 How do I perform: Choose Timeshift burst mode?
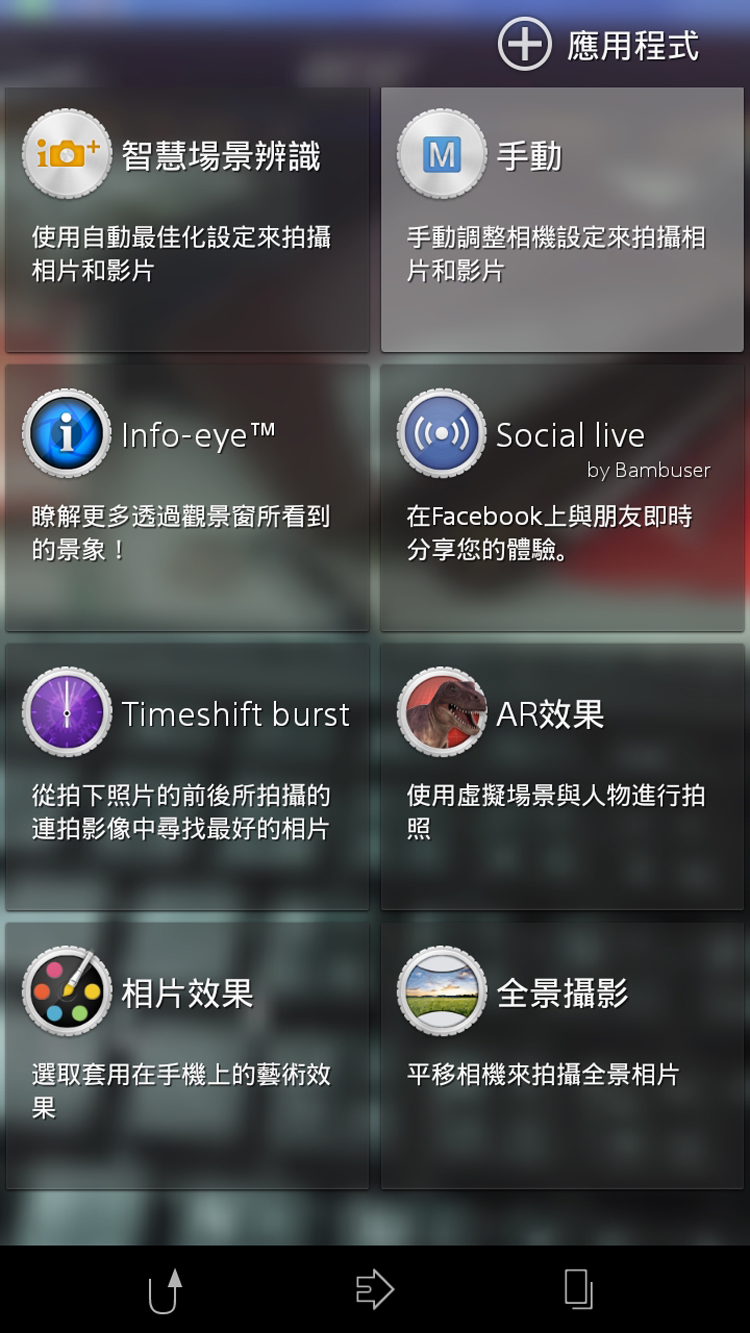click(x=187, y=776)
